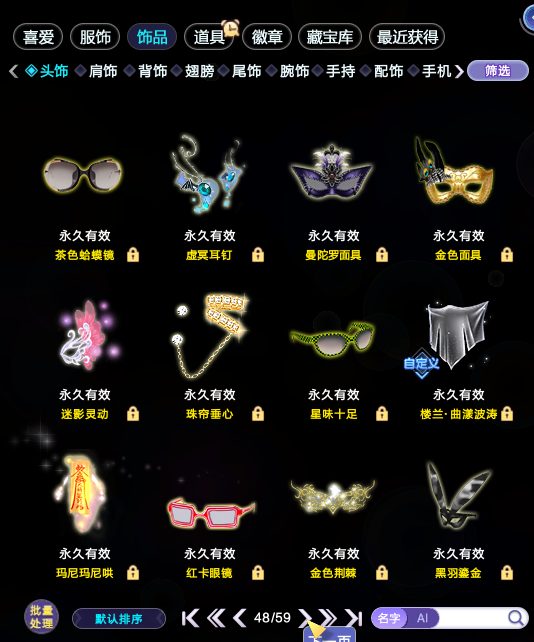
Task: Jump to the last page
Action: click(x=354, y=618)
